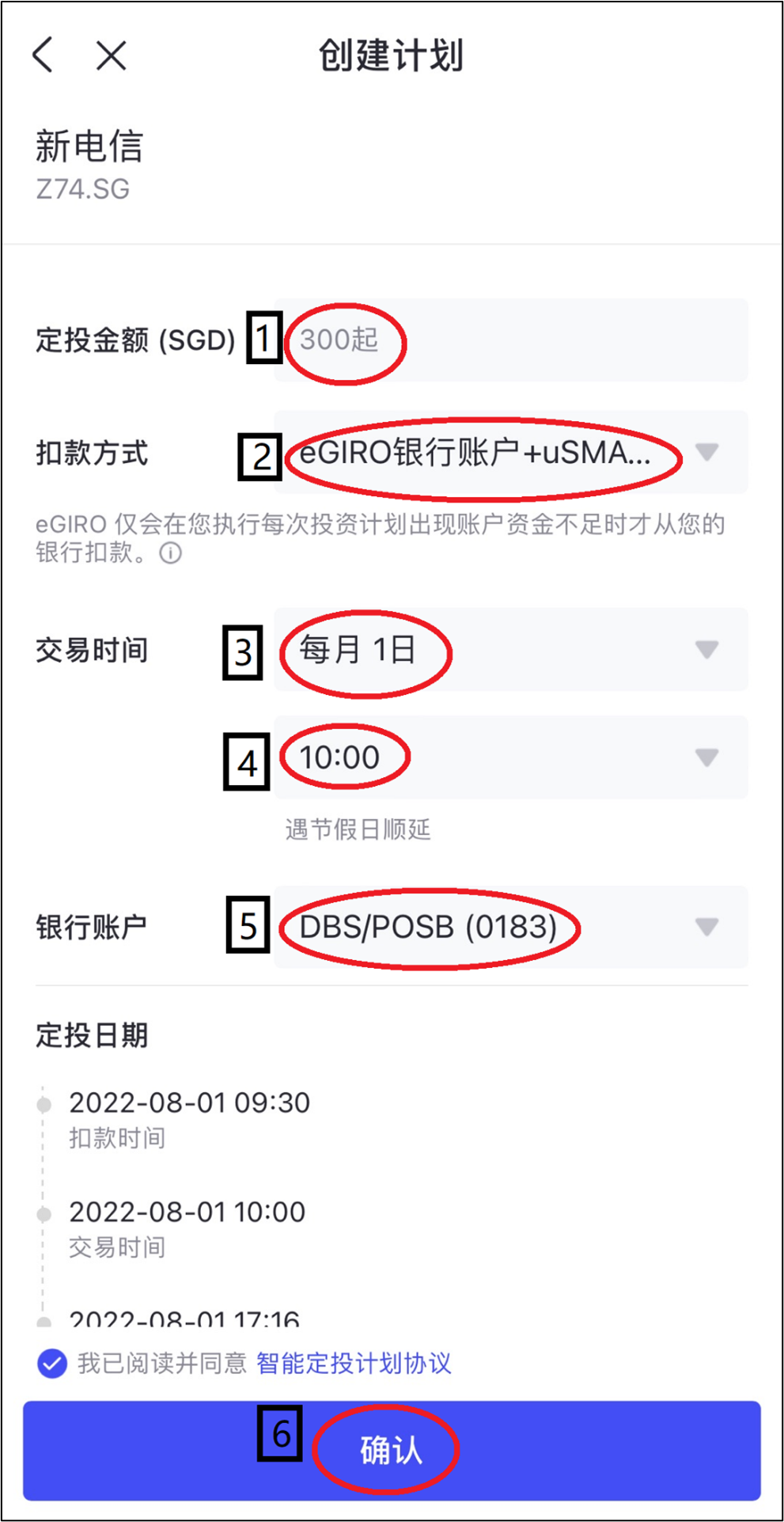Screen dimensions: 784x1522
Task: Tap the eGIRO info icon
Action: [x=171, y=552]
